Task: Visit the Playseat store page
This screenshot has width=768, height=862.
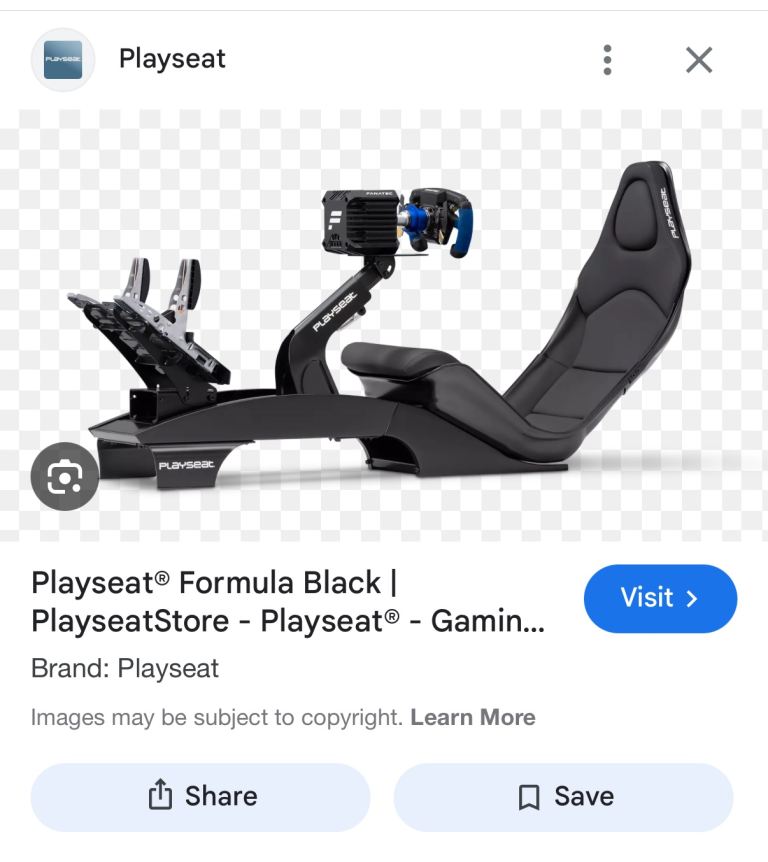Action: [x=660, y=598]
